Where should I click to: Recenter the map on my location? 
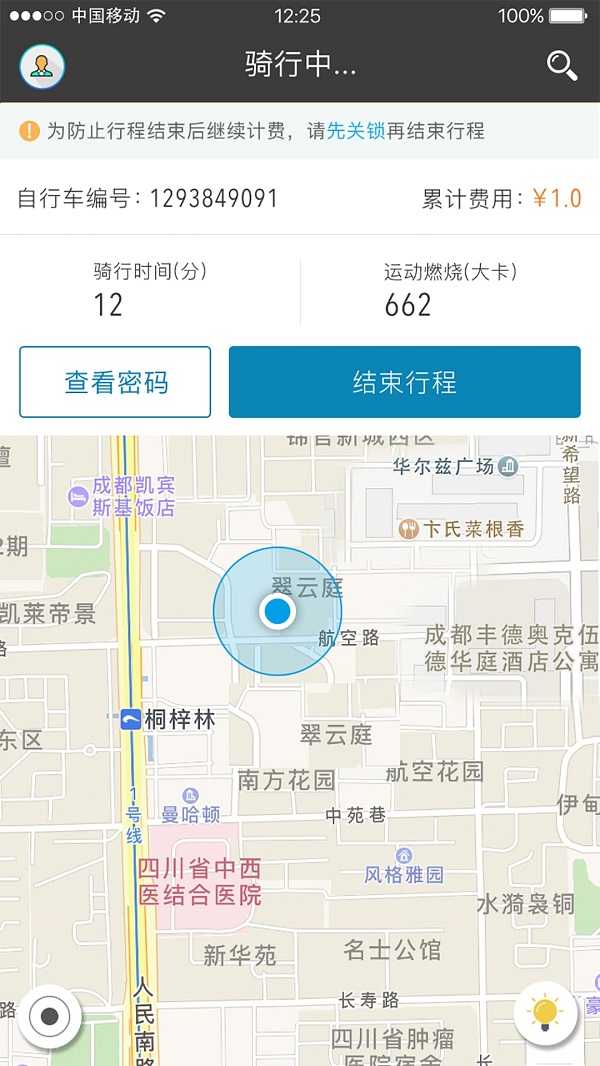[49, 1017]
